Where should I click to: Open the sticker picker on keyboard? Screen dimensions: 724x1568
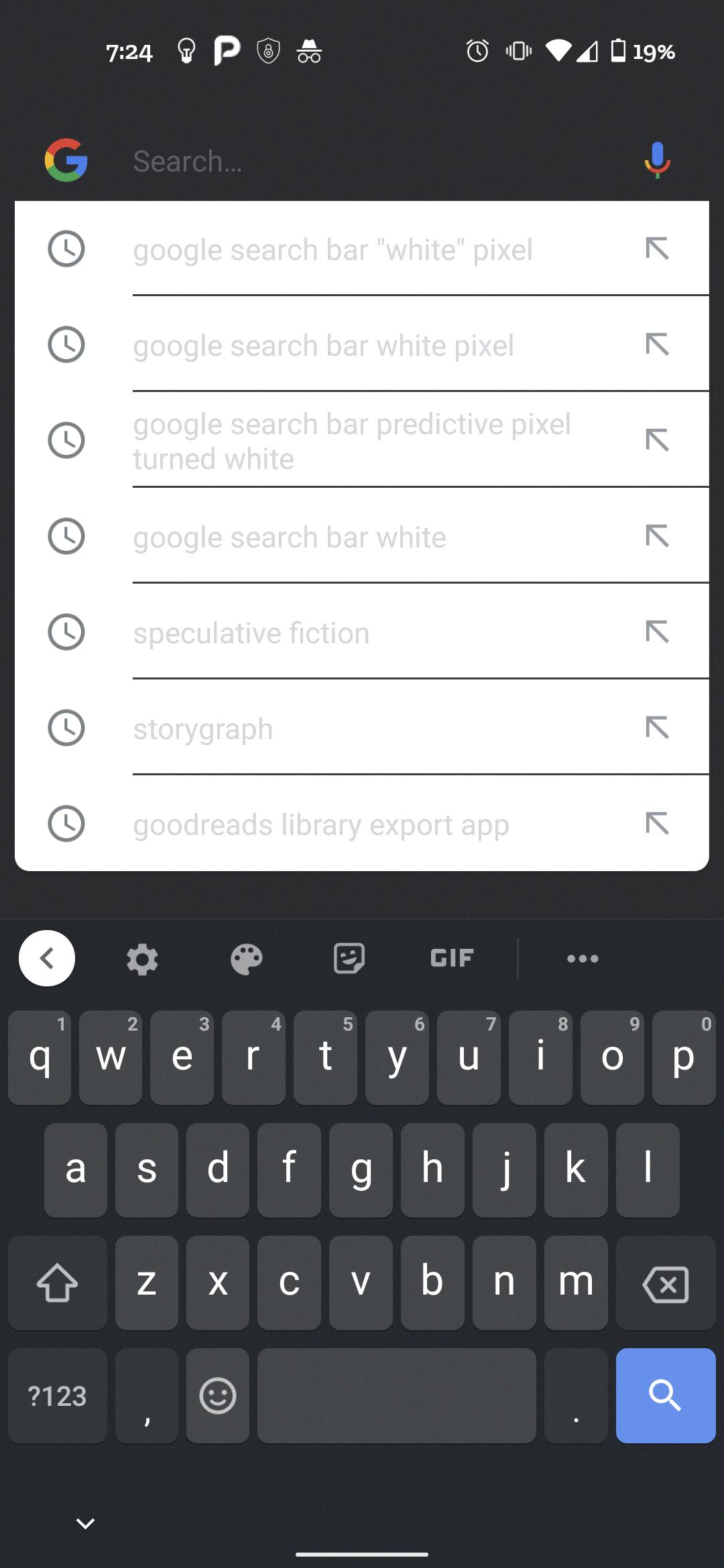pos(349,958)
